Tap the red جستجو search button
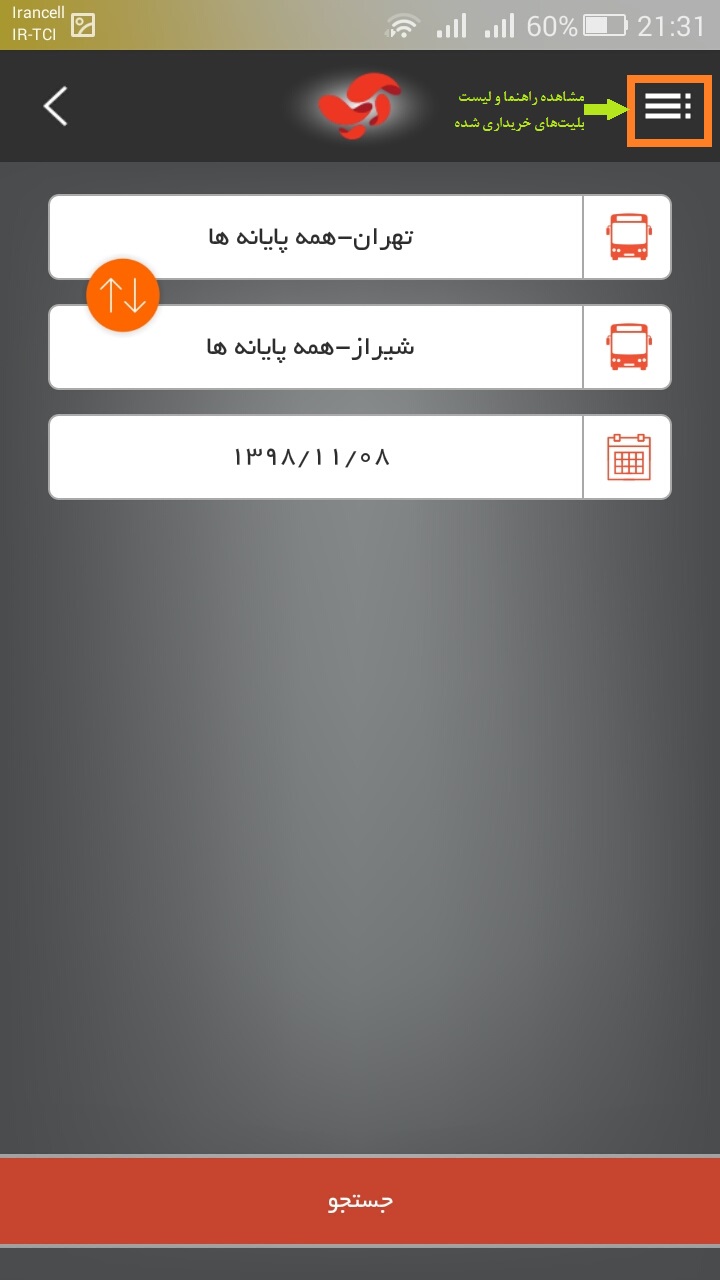 (360, 1200)
